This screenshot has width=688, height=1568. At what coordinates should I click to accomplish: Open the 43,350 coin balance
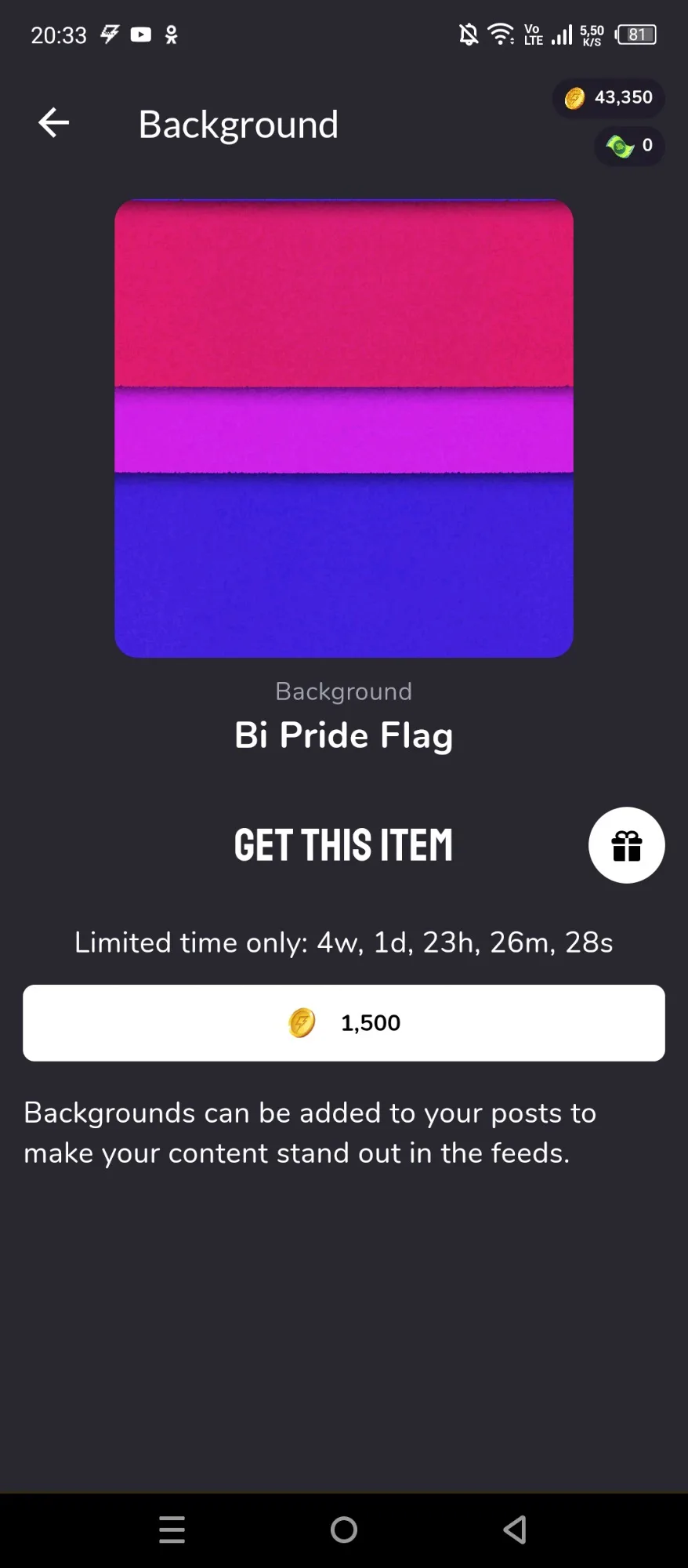[x=608, y=98]
